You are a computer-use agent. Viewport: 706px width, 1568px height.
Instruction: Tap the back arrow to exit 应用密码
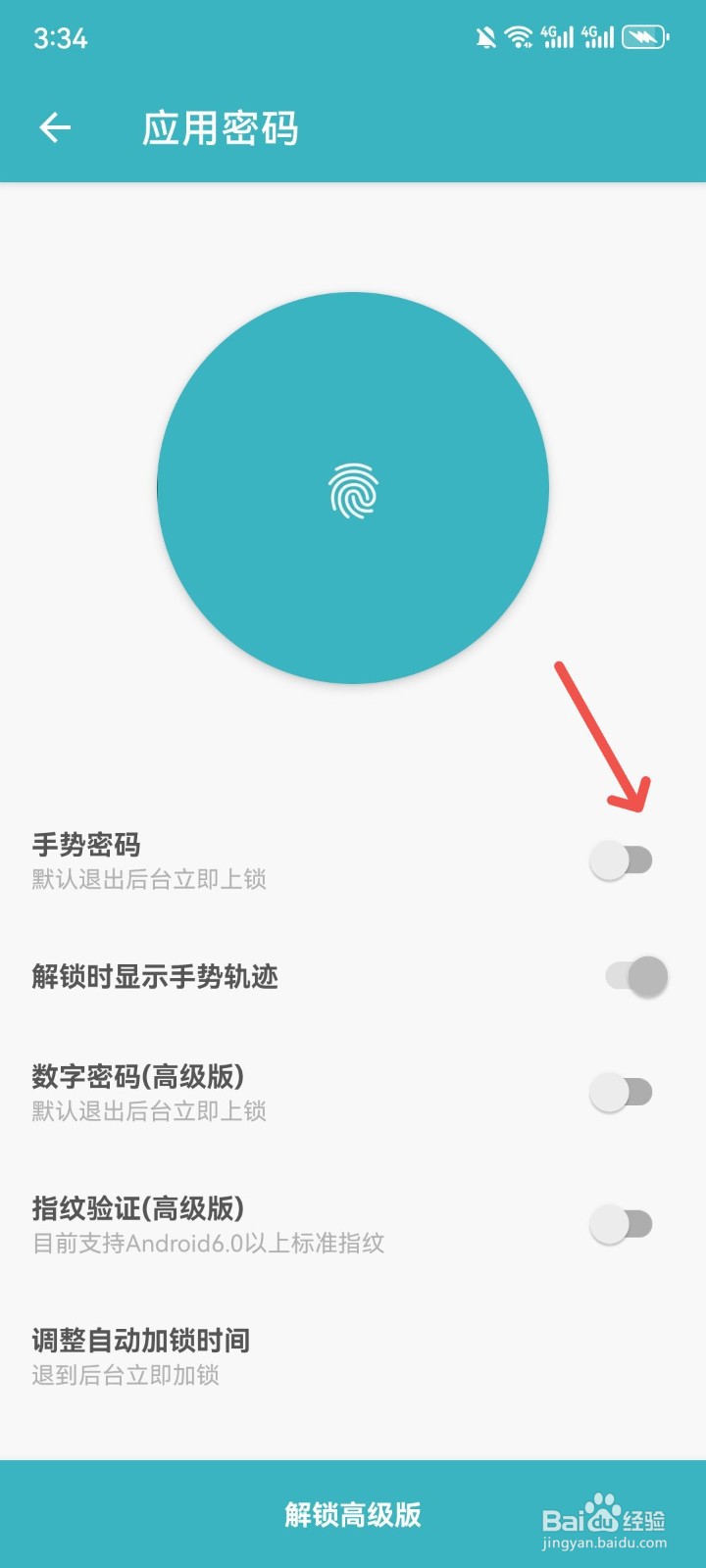56,127
